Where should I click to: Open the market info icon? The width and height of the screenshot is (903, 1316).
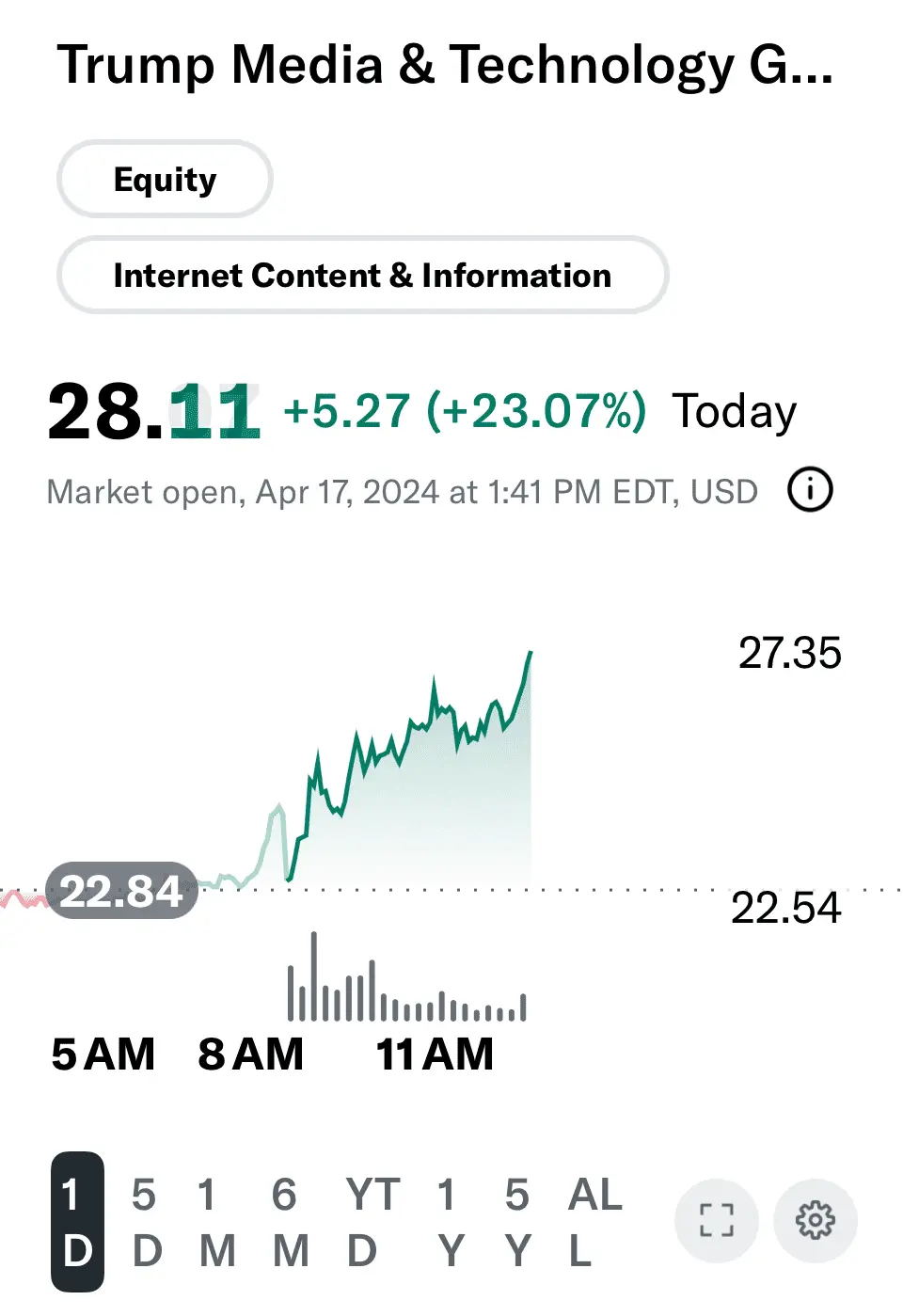[x=810, y=490]
